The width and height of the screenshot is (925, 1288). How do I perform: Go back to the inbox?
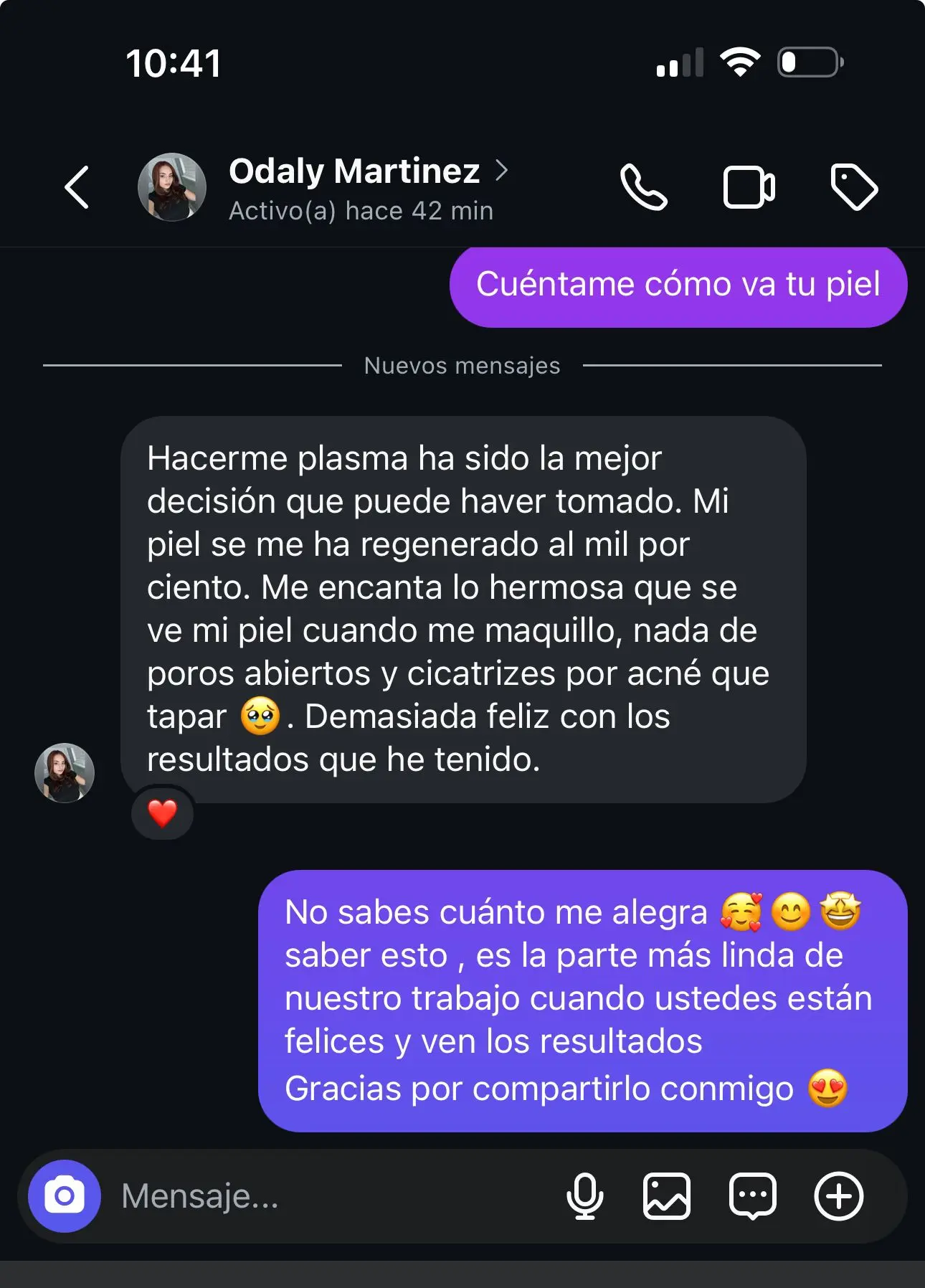point(77,187)
